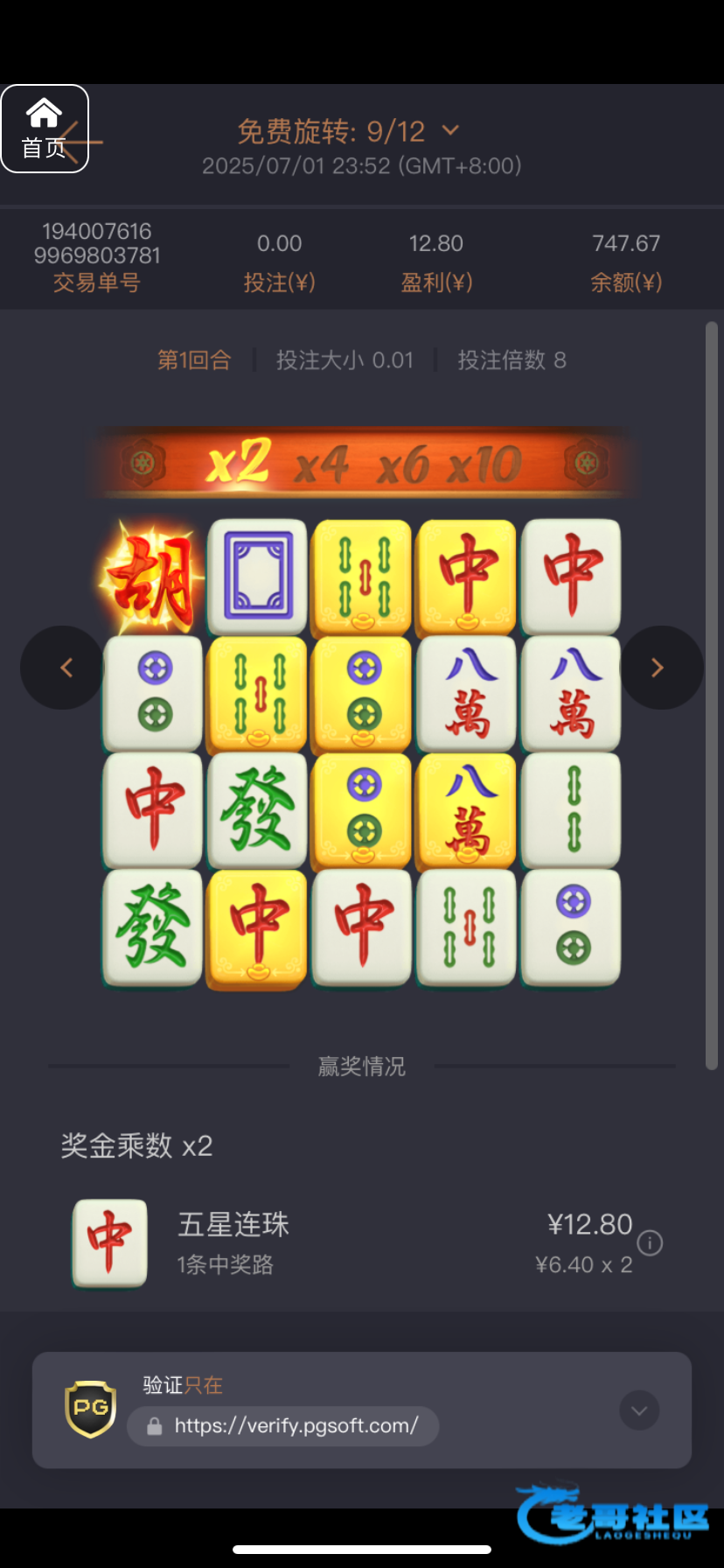Go to the previous spin result
Viewport: 724px width, 1568px height.
coord(62,668)
